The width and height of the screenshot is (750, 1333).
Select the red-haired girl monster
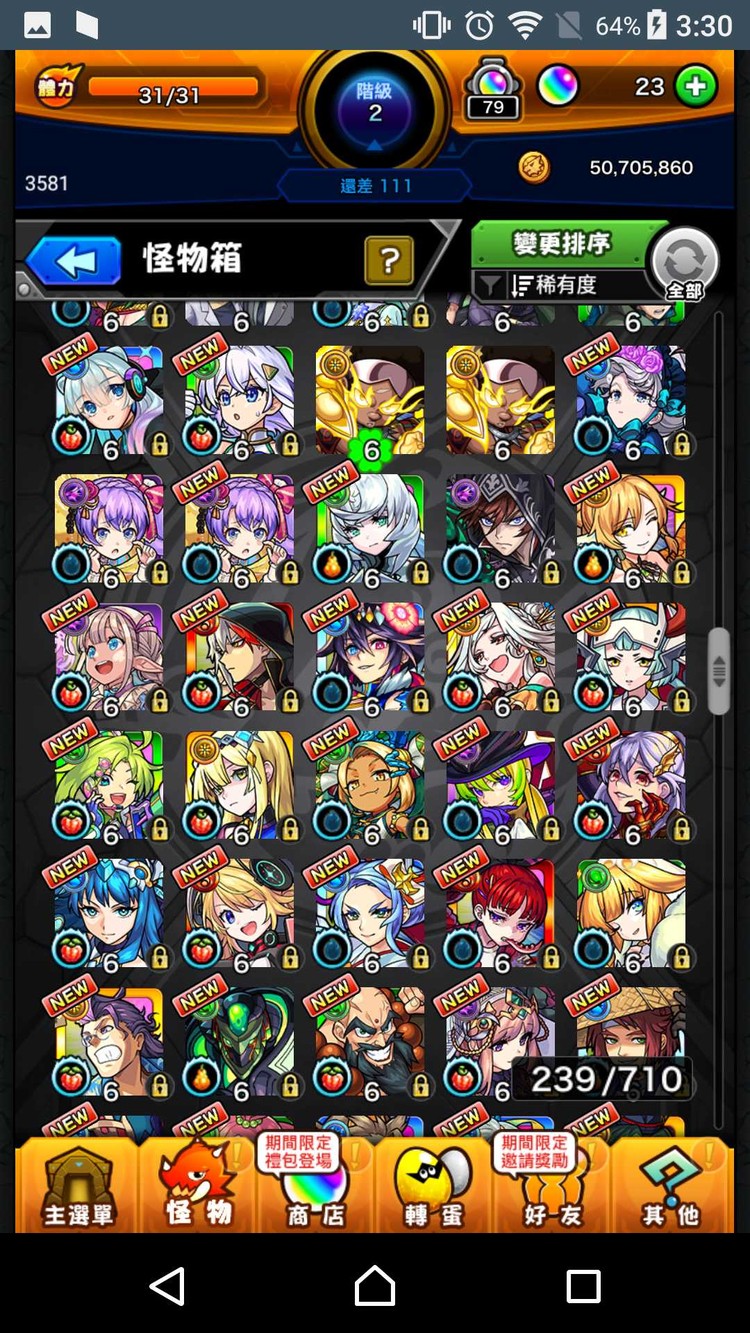pyautogui.click(x=500, y=914)
